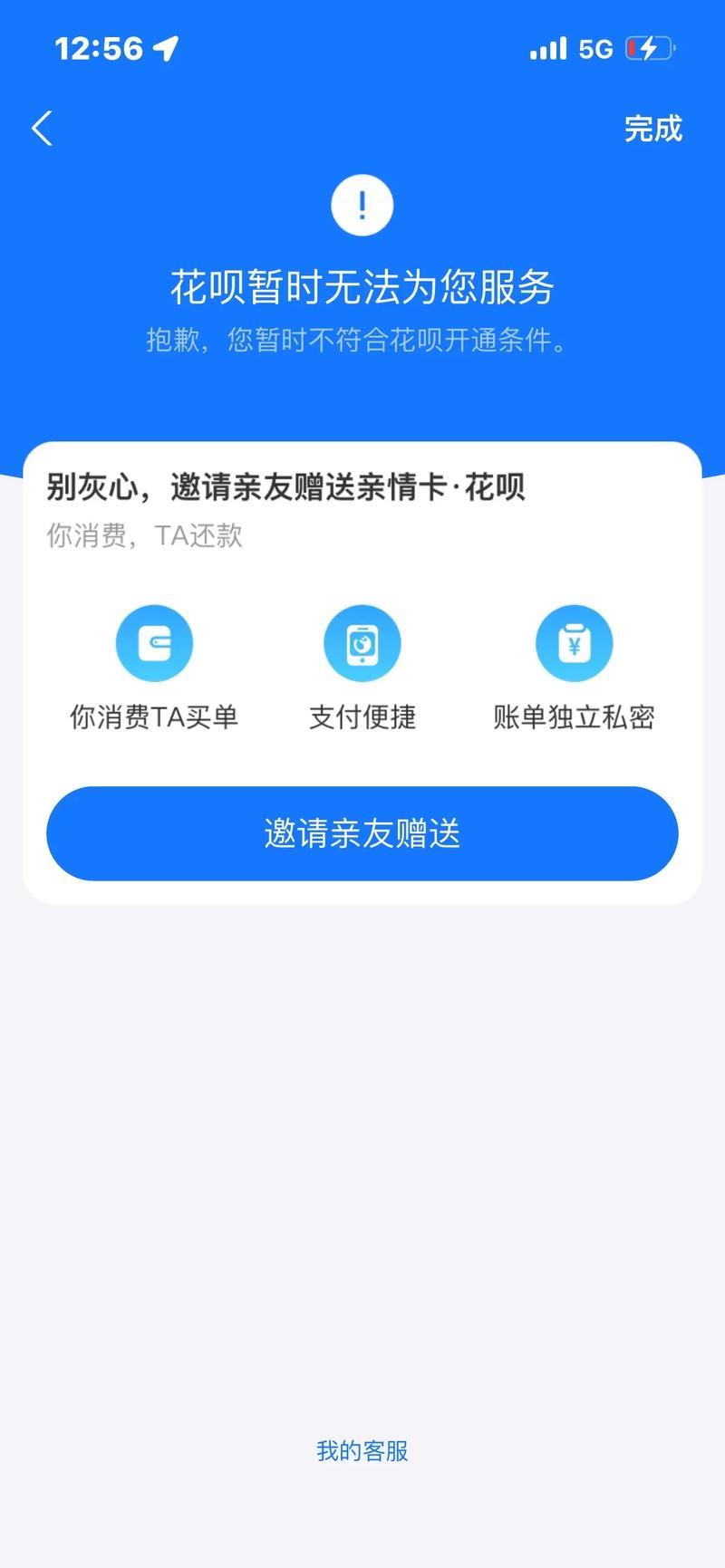Open 我的客服 at the bottom
This screenshot has width=725, height=1568.
click(x=362, y=1451)
